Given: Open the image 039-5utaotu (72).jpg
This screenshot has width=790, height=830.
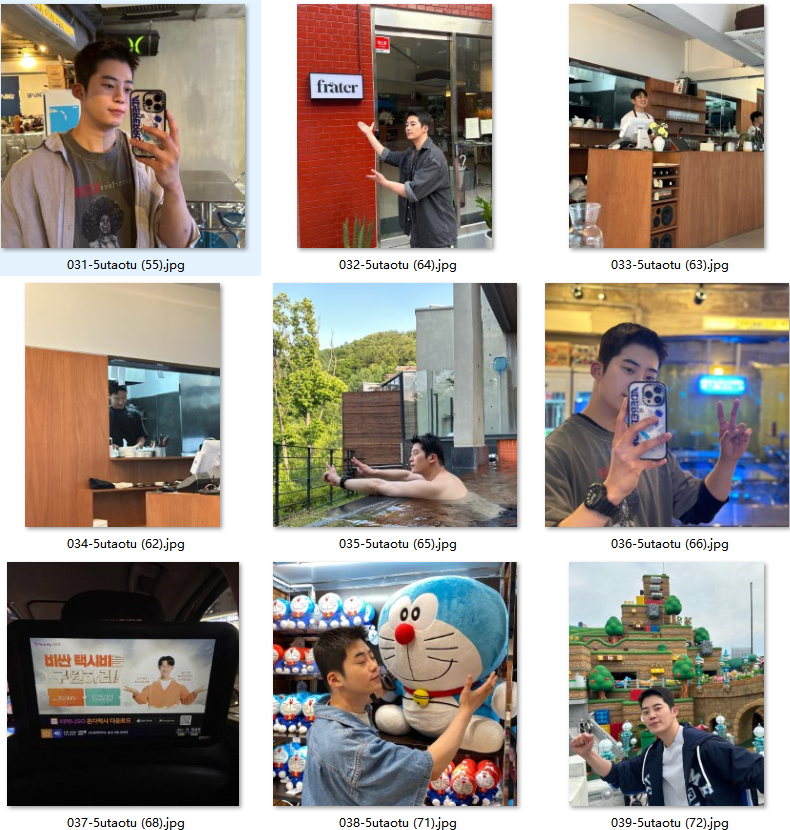Looking at the screenshot, I should pos(666,684).
